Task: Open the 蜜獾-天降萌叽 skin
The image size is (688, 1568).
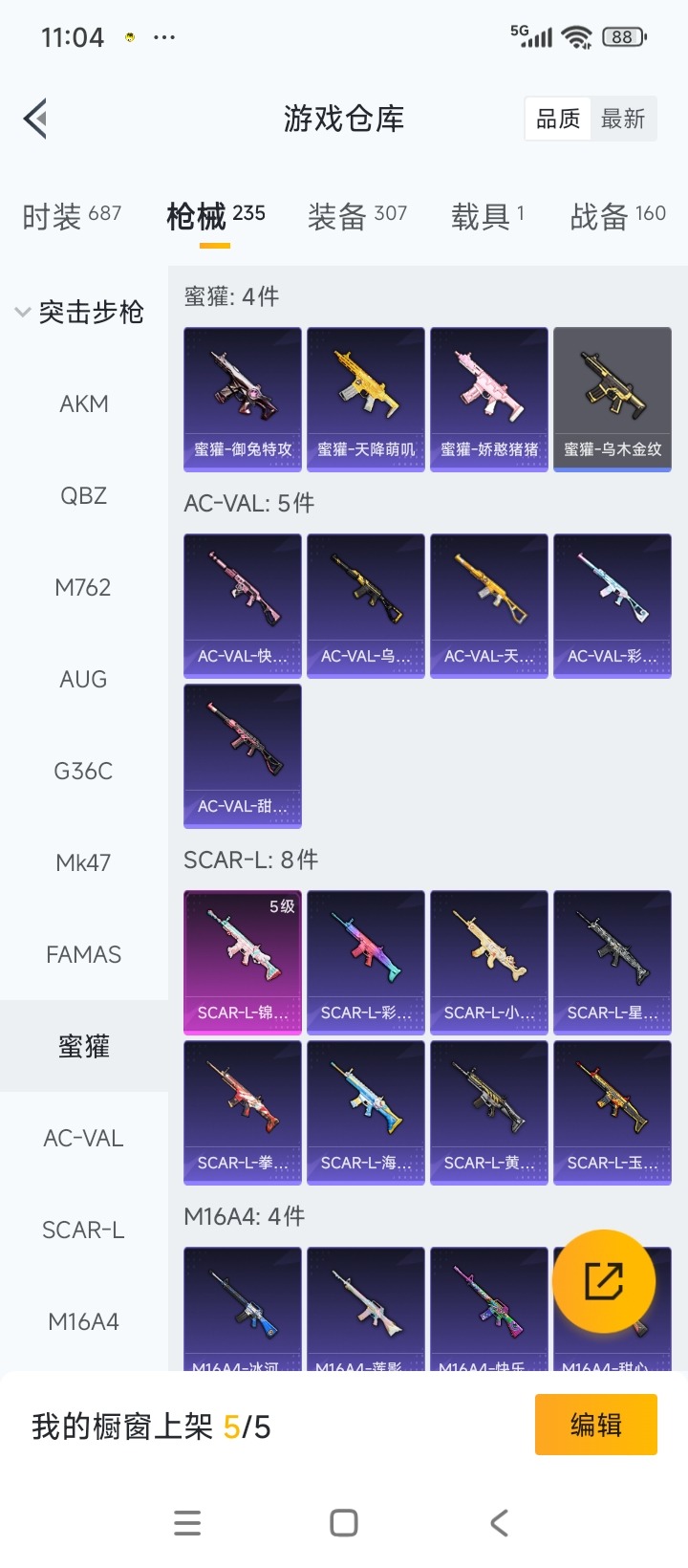Action: (x=366, y=399)
